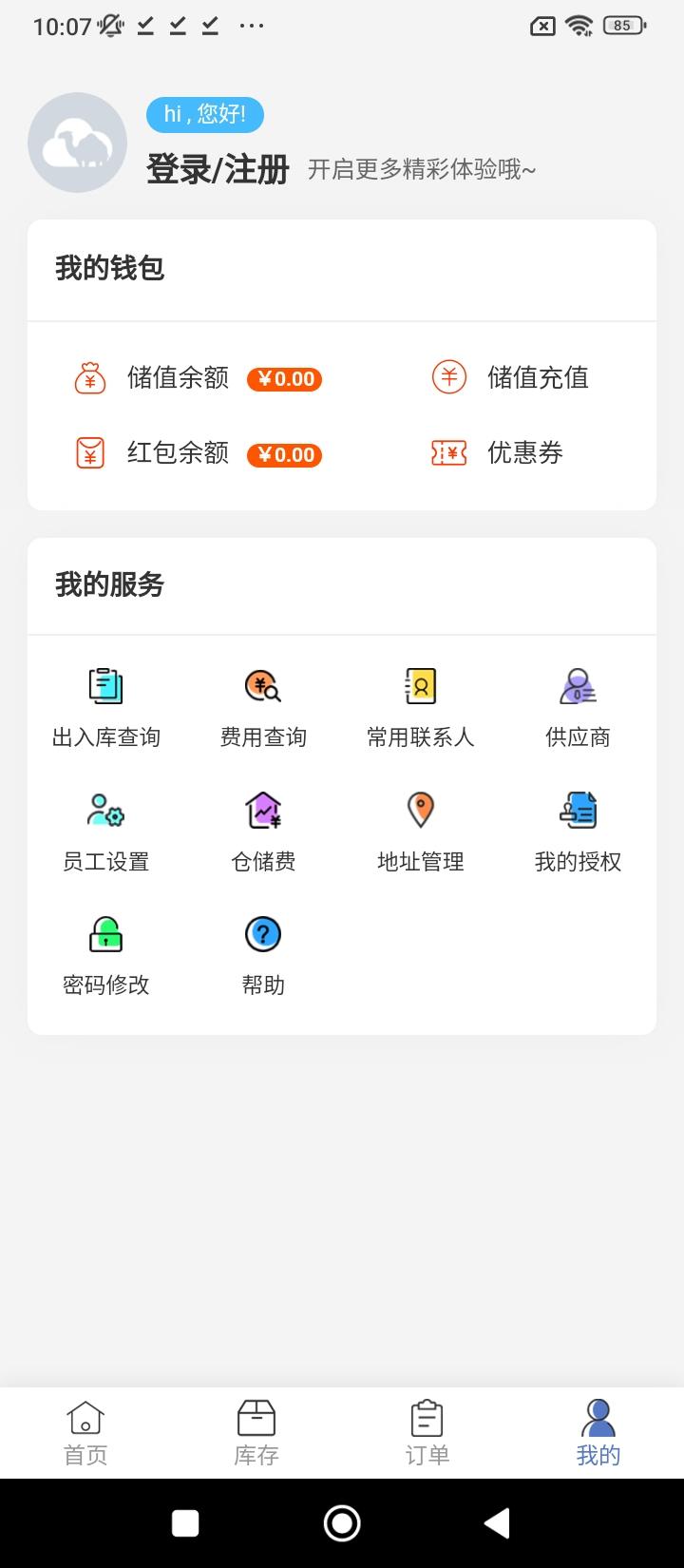Select the 储值充值 recharge icon
The image size is (684, 1568).
447,376
